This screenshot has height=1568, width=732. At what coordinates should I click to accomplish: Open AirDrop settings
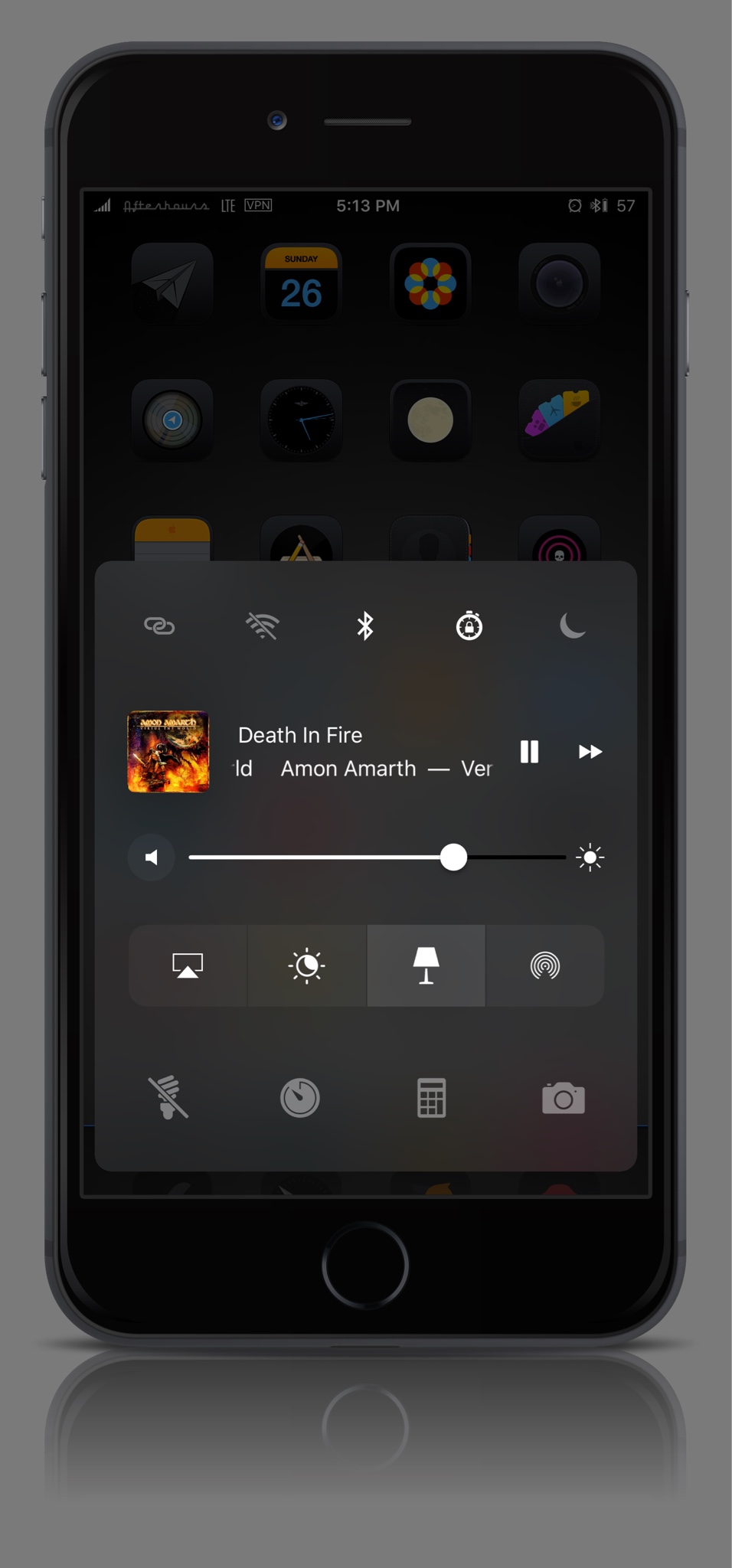click(545, 966)
